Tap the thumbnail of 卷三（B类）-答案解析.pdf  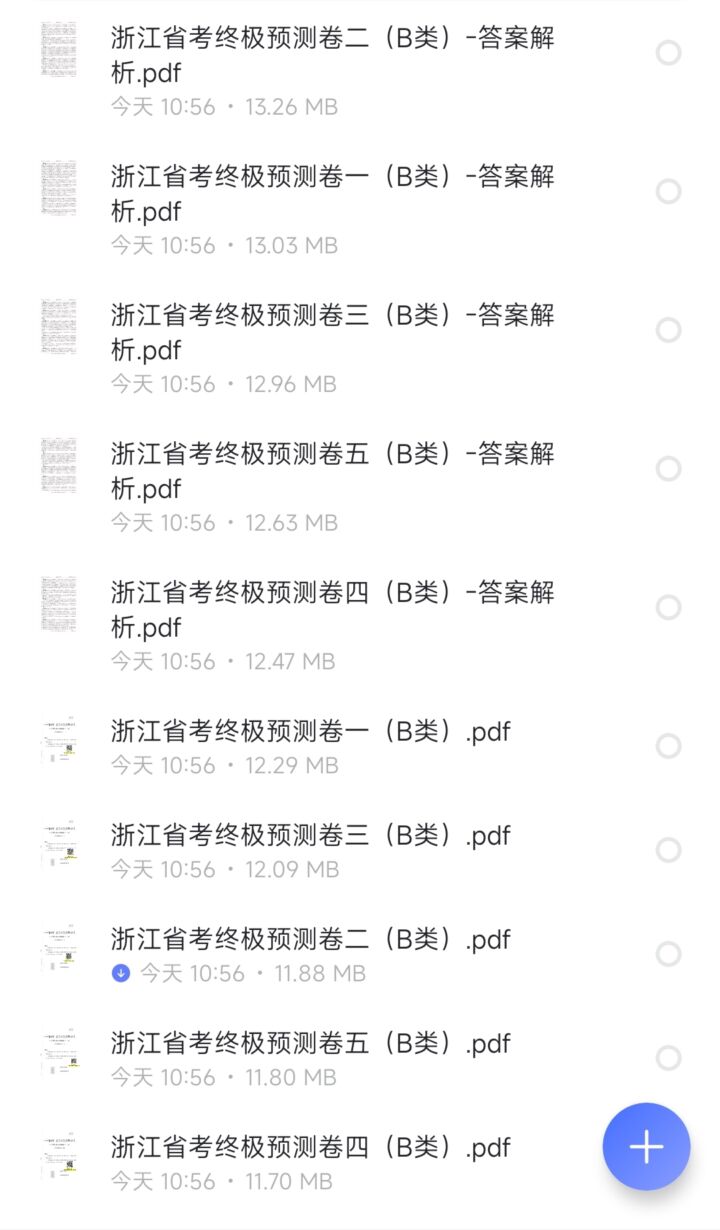pos(57,328)
